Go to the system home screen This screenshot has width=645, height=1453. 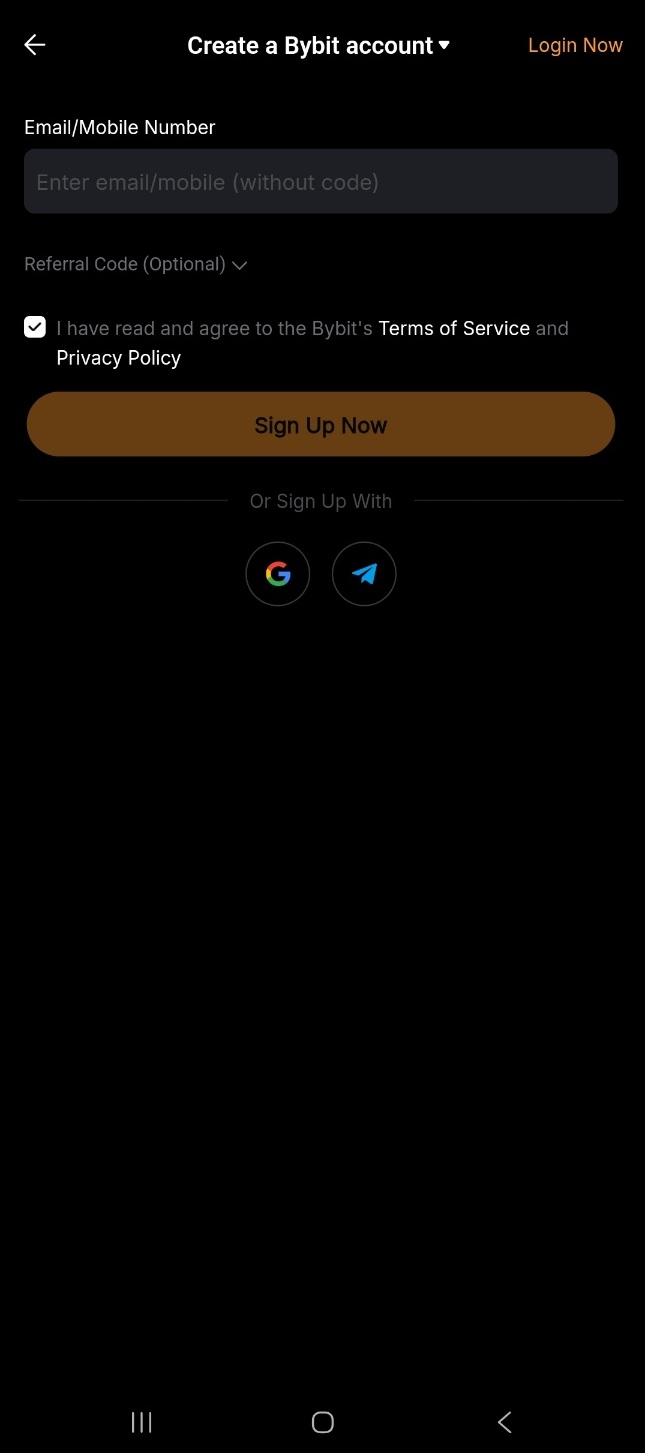pos(322,1422)
